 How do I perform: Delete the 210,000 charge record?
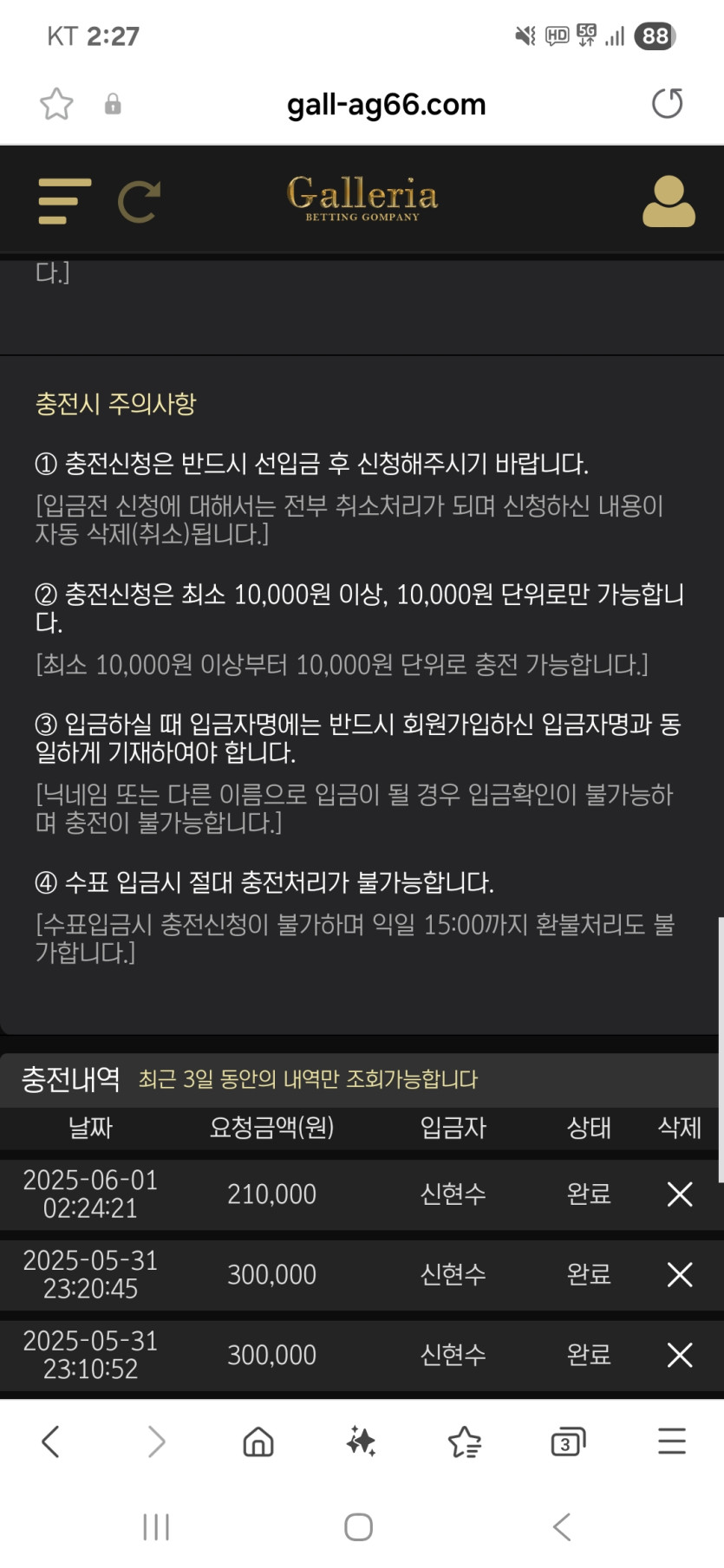679,1194
